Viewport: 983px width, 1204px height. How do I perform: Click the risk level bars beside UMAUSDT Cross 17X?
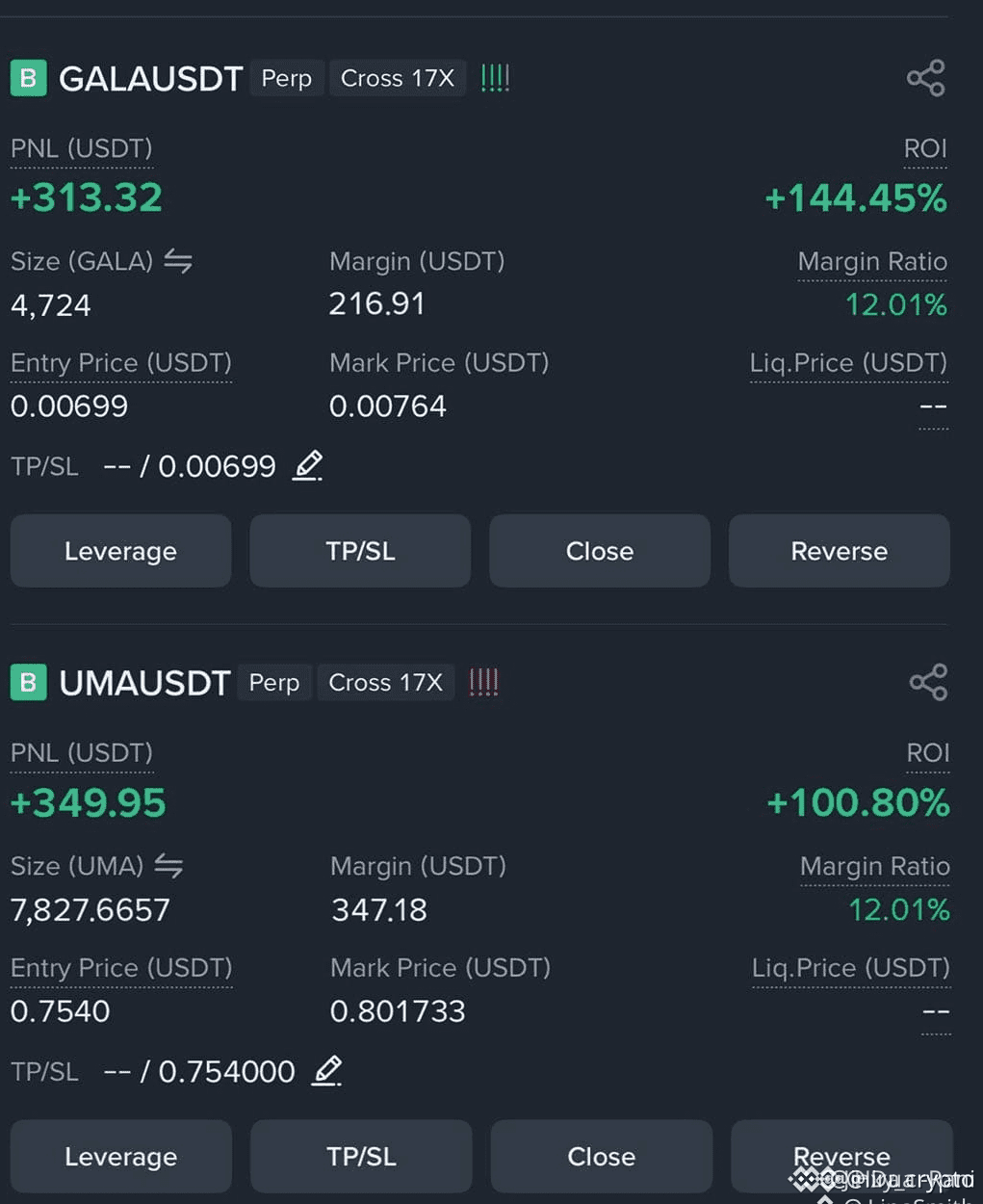483,682
